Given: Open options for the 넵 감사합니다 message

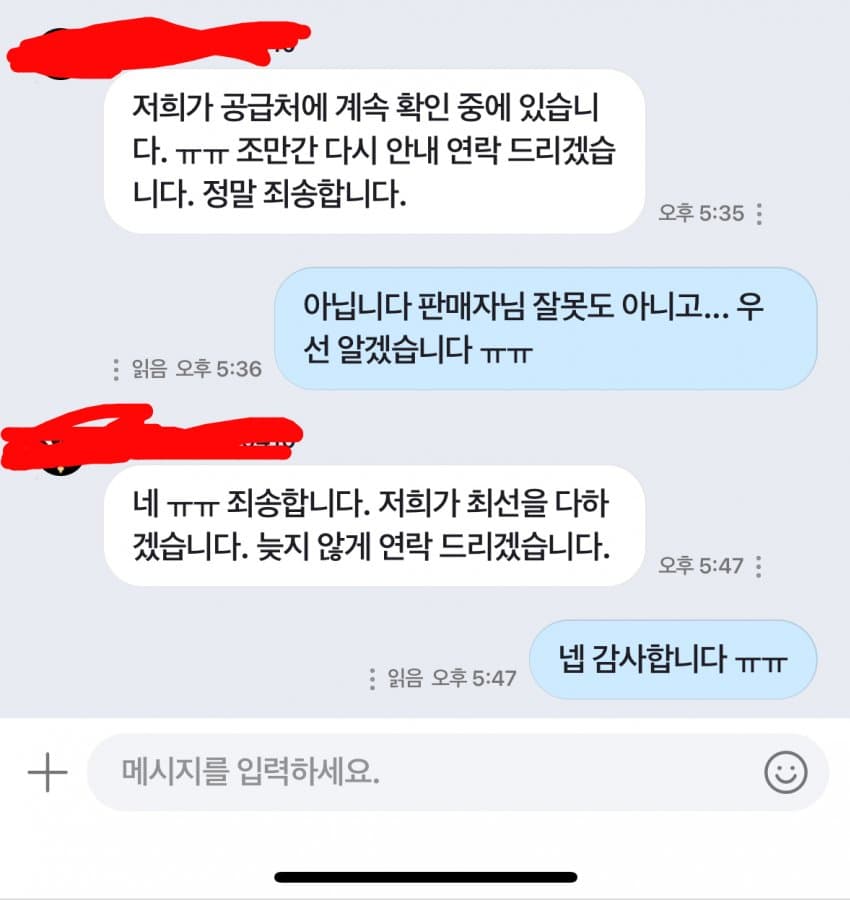Looking at the screenshot, I should (374, 678).
